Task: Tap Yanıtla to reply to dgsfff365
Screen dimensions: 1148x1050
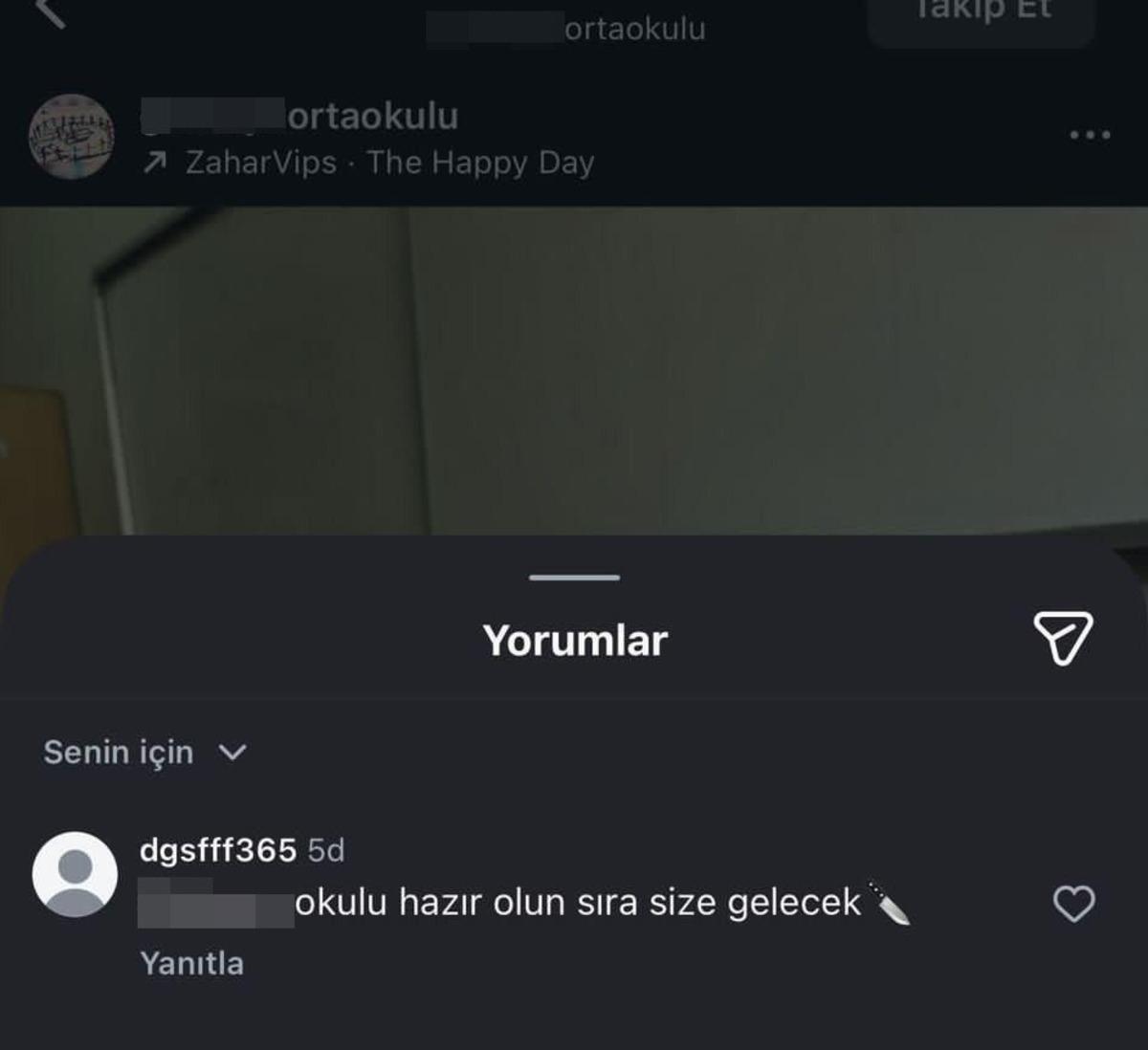Action: (191, 963)
